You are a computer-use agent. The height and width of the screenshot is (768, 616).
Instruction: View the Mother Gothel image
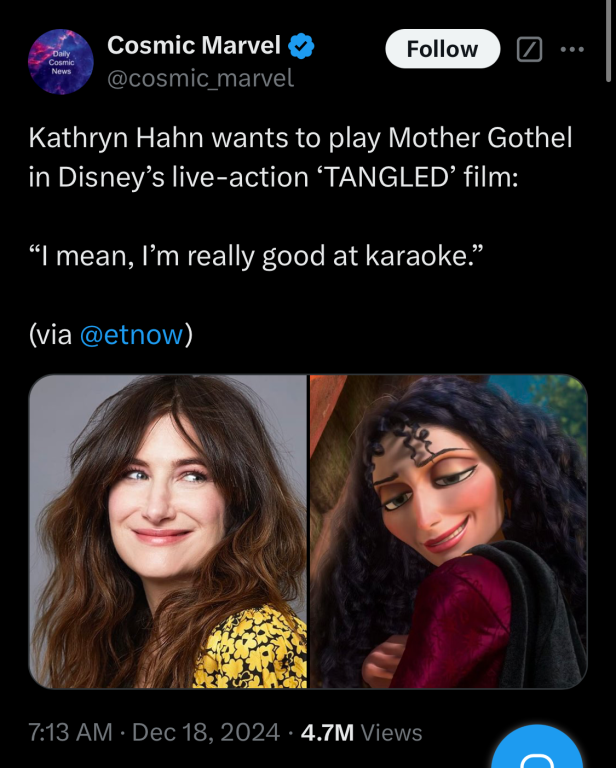point(448,531)
